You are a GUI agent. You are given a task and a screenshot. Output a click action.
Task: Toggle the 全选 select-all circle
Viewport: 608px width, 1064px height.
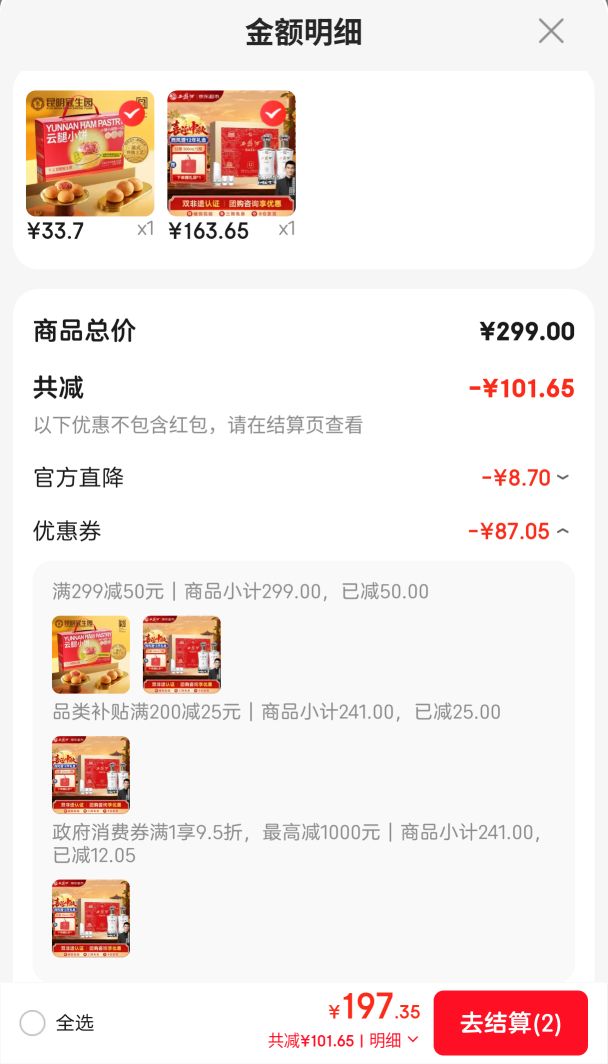point(33,1023)
